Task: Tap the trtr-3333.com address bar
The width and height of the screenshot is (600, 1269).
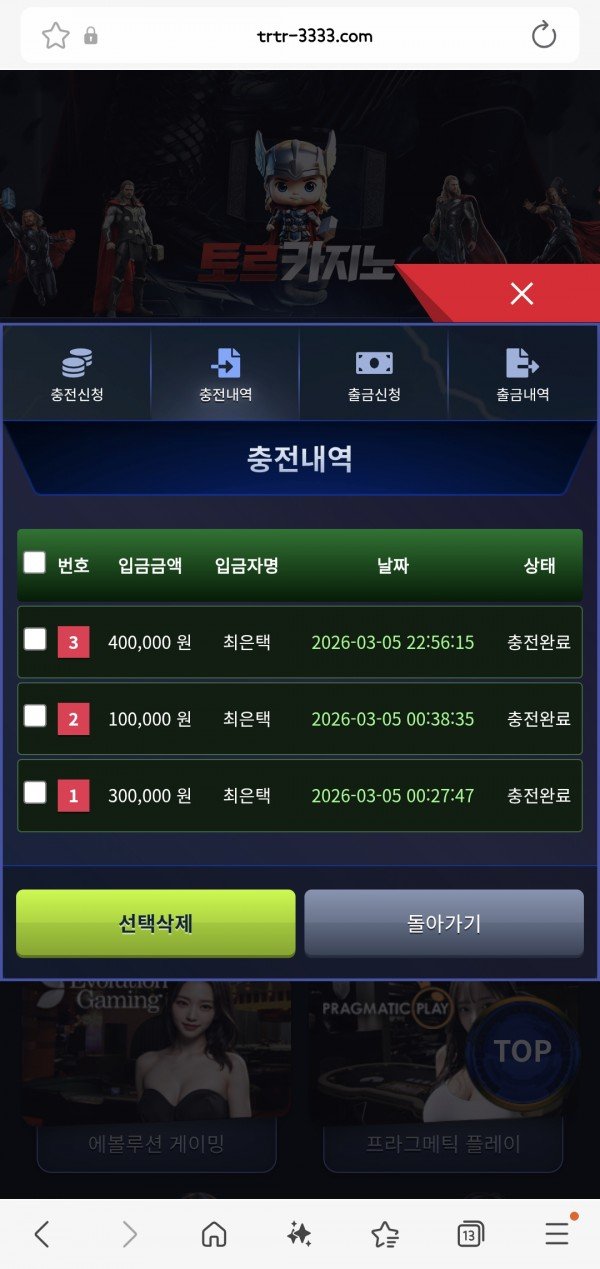Action: 314,36
